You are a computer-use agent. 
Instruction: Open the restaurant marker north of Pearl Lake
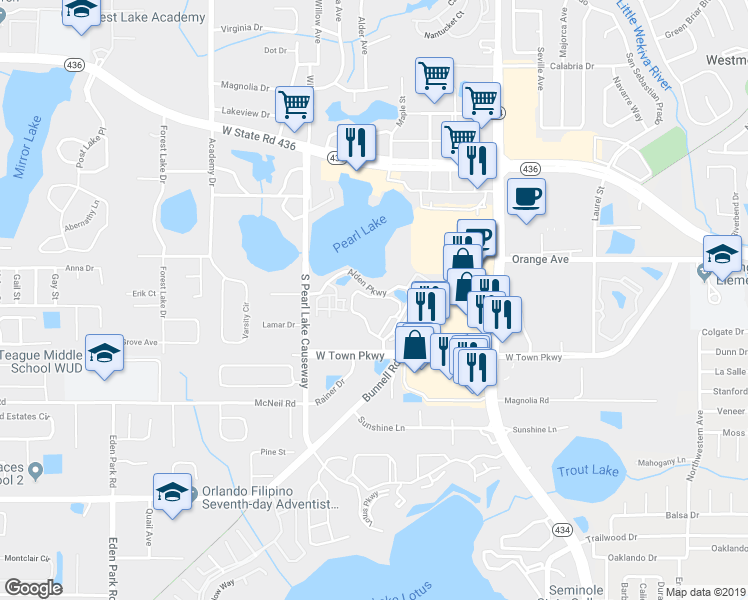point(355,142)
